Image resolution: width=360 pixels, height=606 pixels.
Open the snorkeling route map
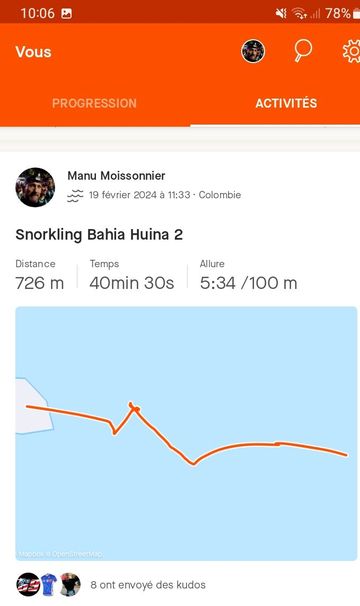tap(186, 434)
